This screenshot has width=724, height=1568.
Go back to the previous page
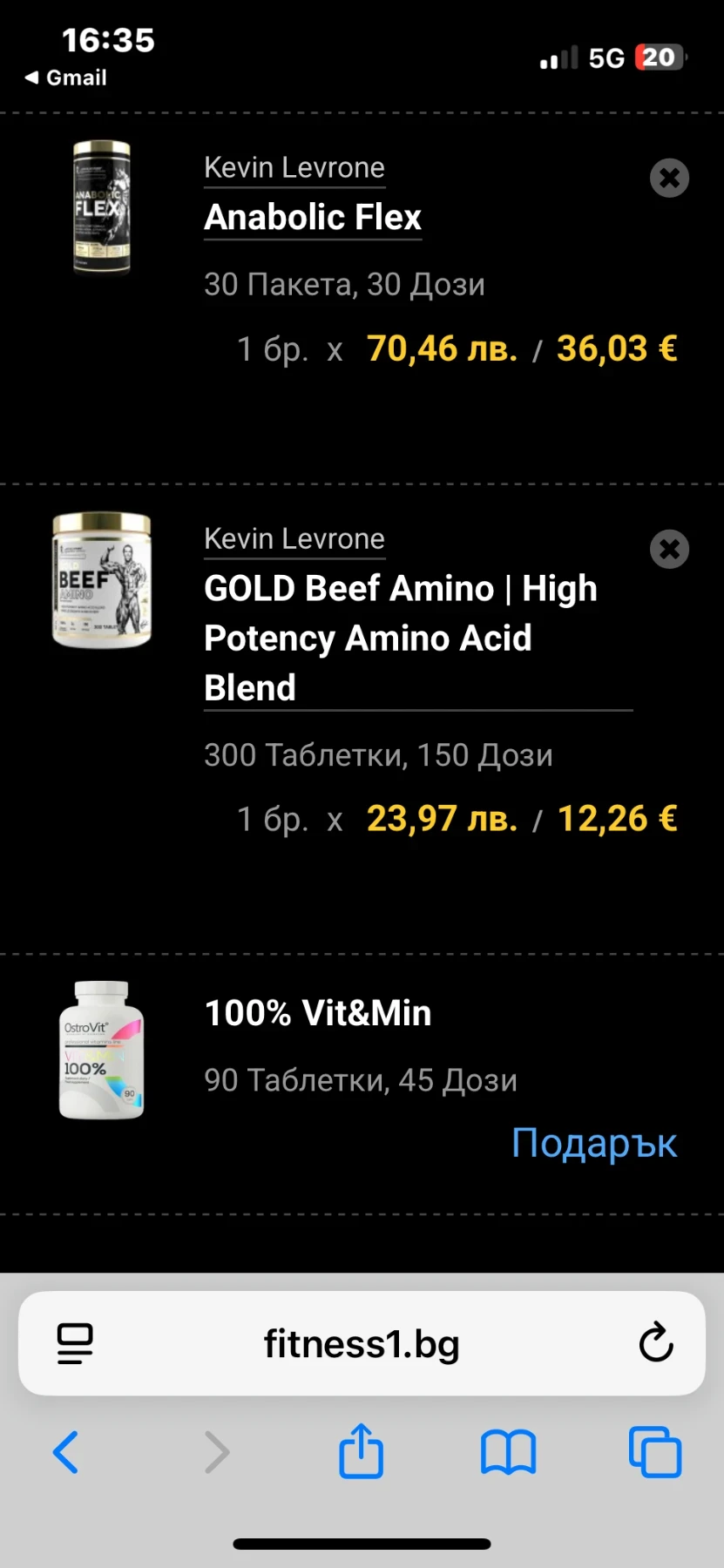click(x=66, y=1452)
